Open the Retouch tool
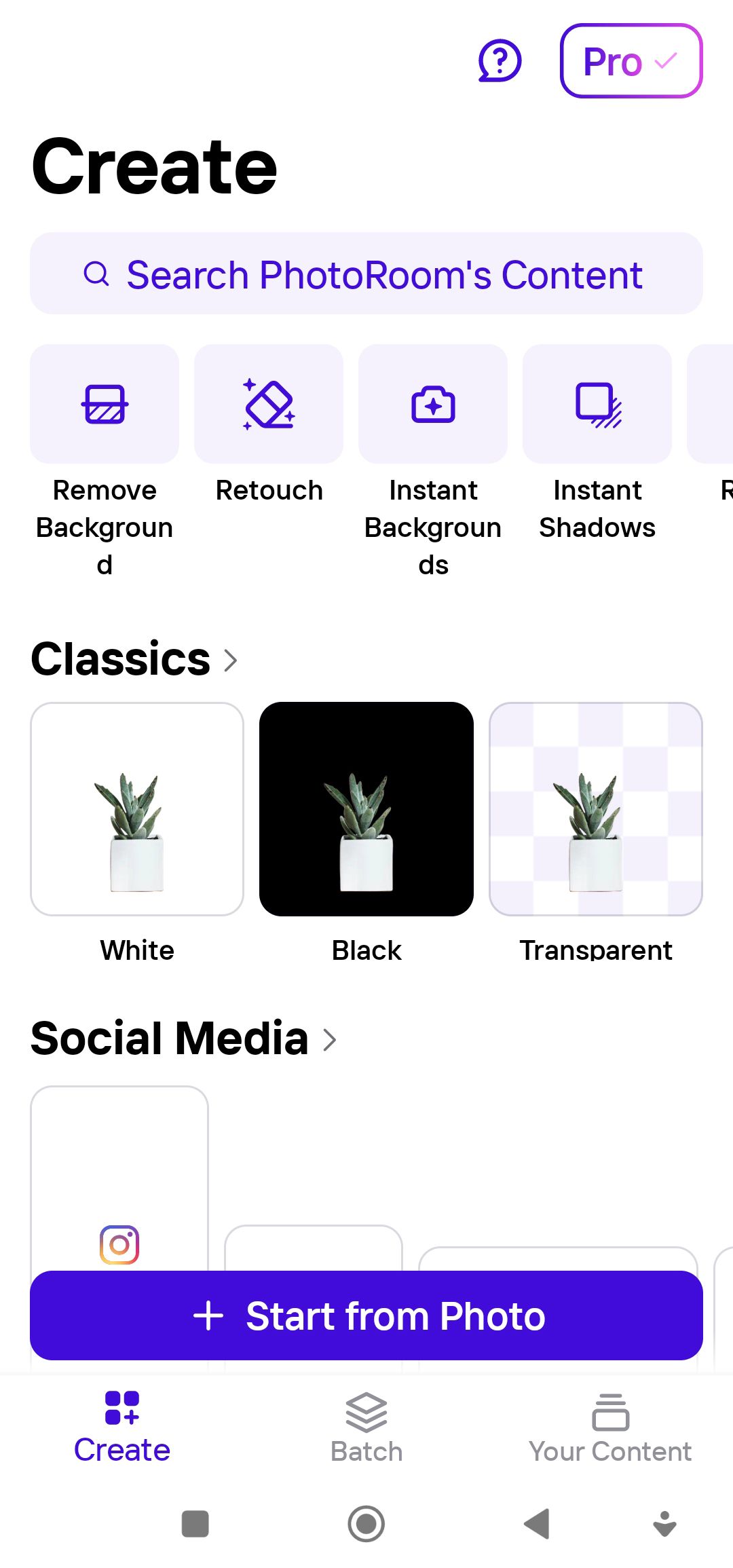This screenshot has height=1568, width=733. (269, 405)
